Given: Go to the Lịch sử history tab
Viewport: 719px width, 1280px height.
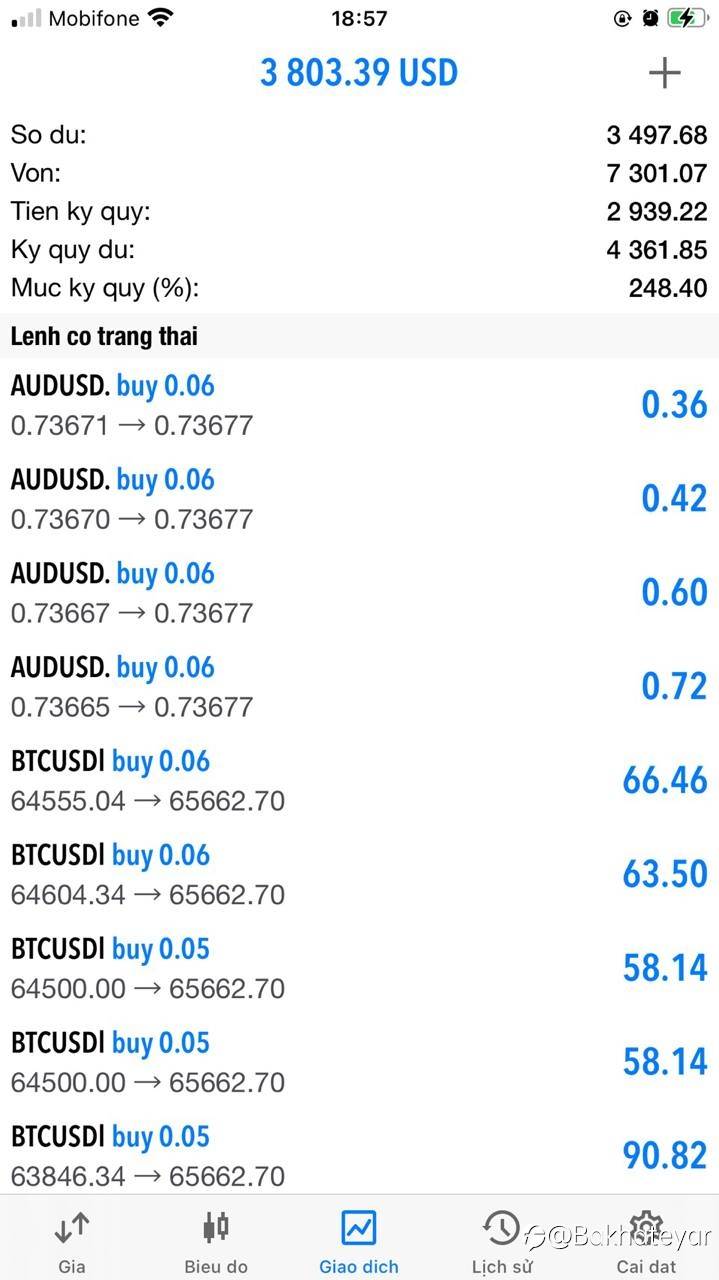Looking at the screenshot, I should [502, 1240].
